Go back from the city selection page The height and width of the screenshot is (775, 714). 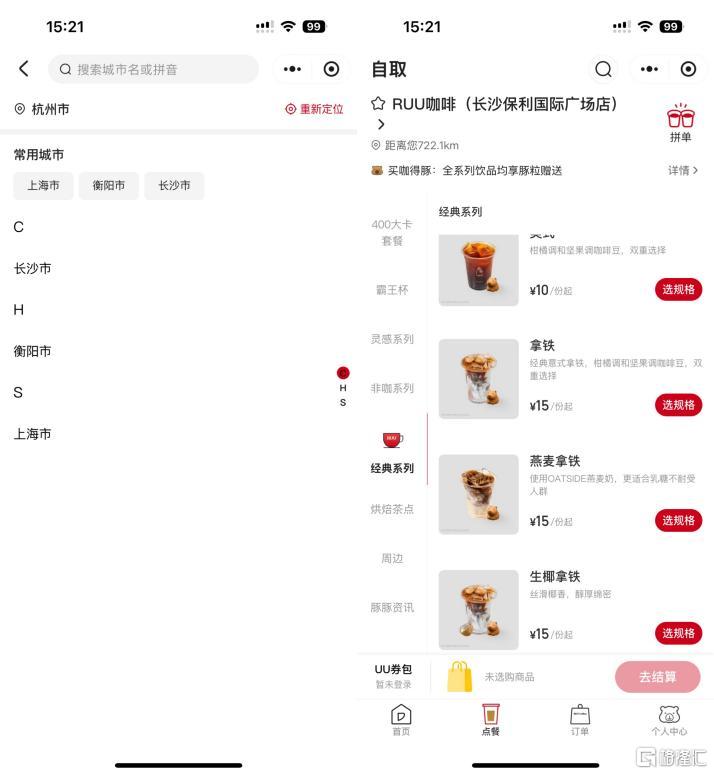point(24,69)
